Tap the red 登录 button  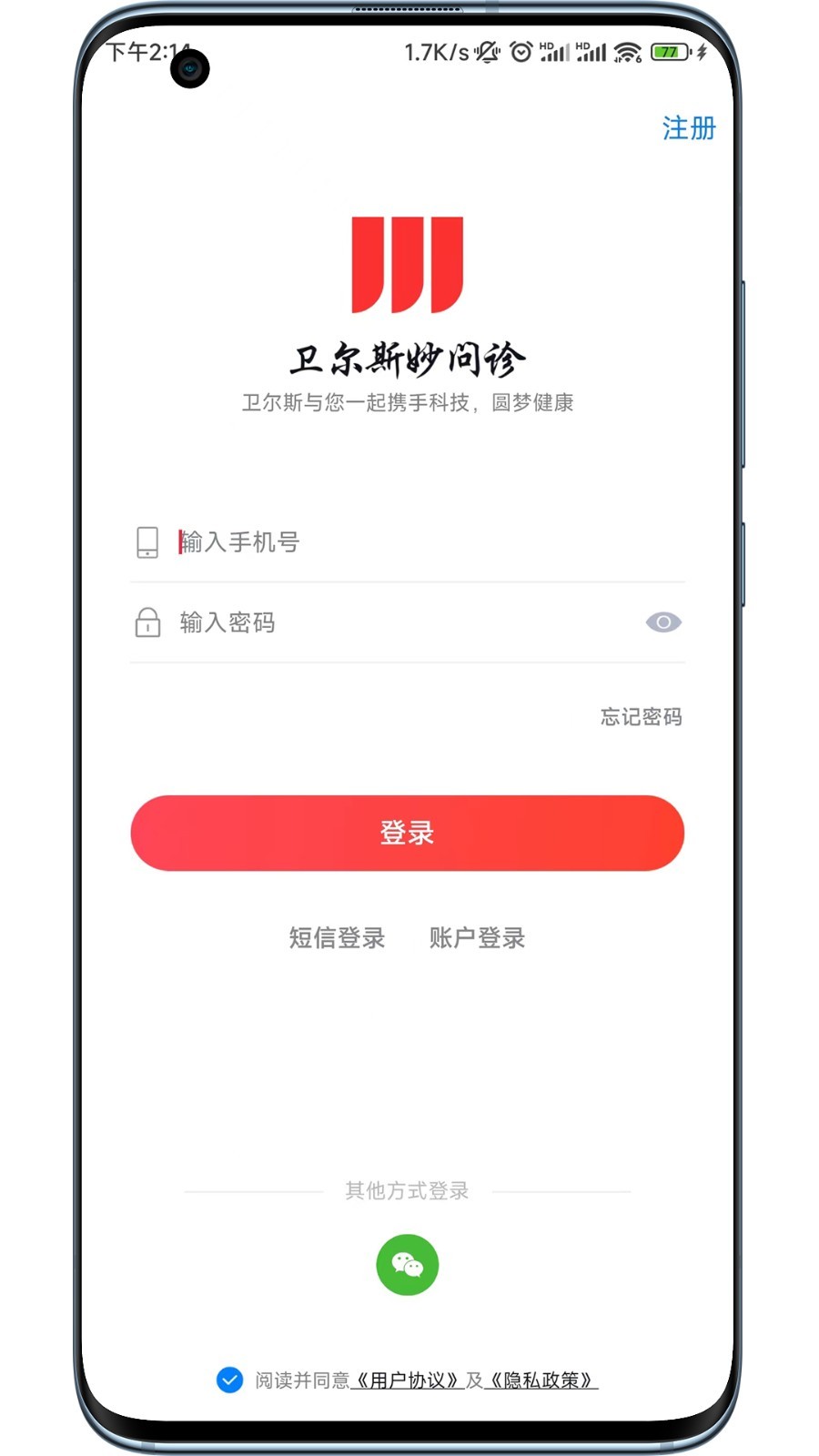click(x=408, y=833)
